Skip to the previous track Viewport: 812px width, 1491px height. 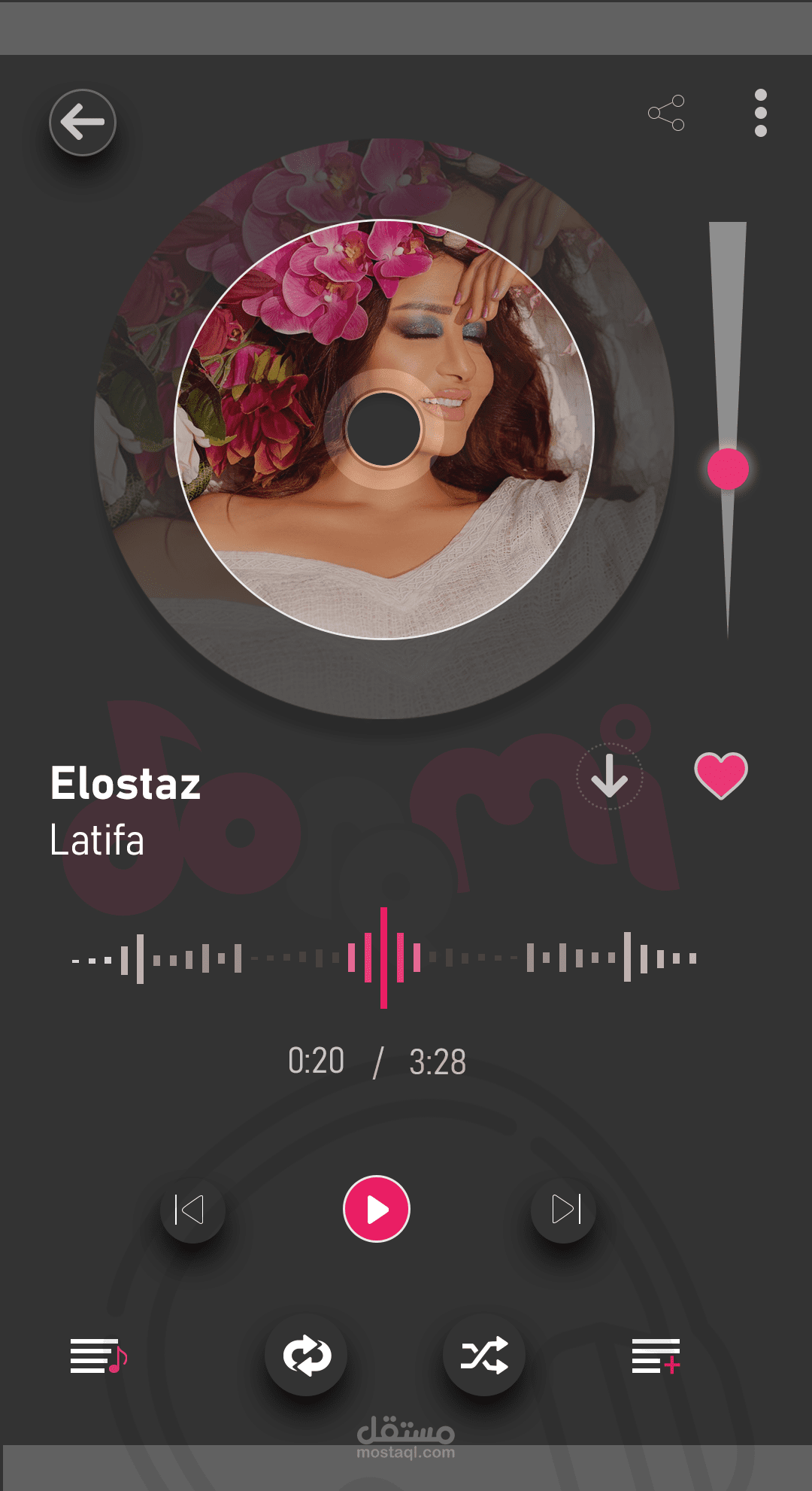tap(191, 1210)
